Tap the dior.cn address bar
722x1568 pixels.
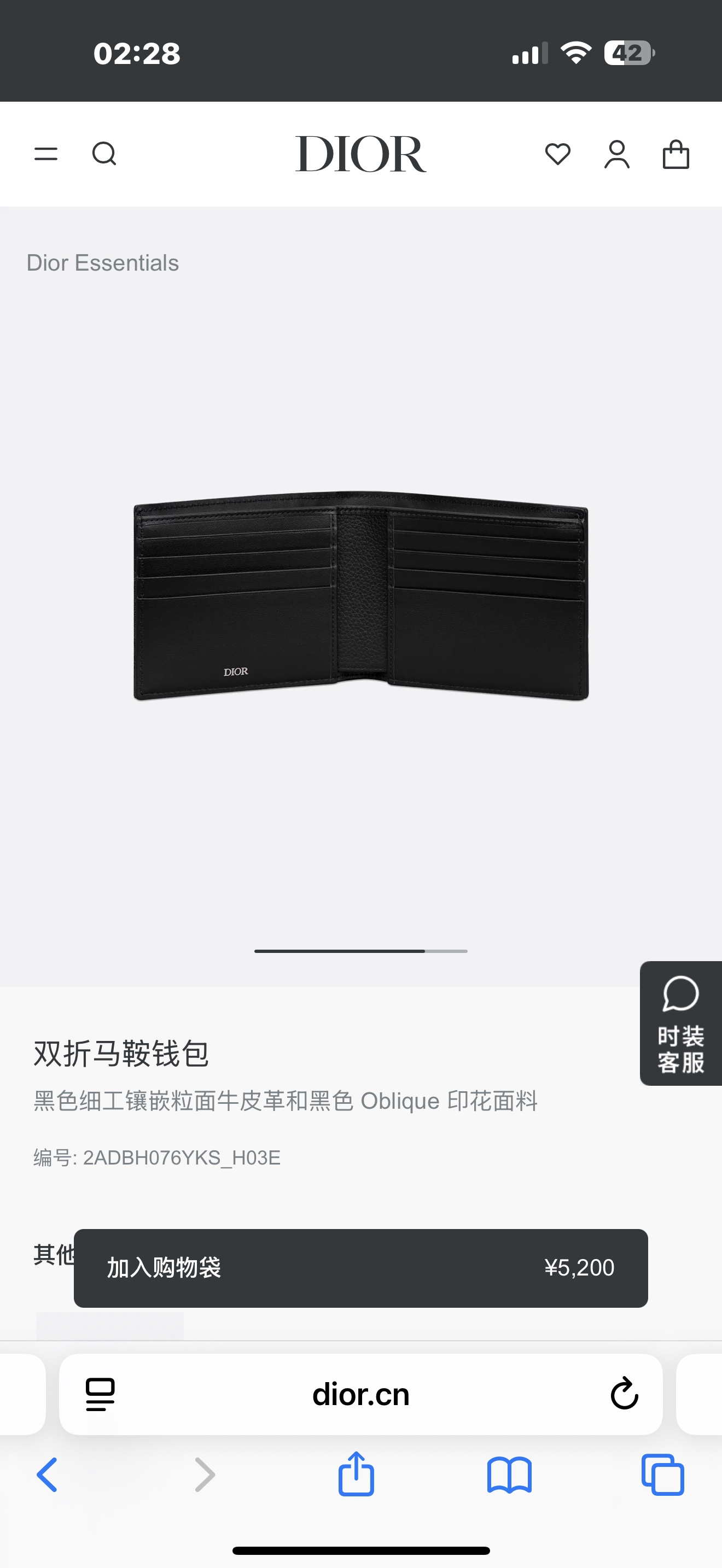point(360,1394)
